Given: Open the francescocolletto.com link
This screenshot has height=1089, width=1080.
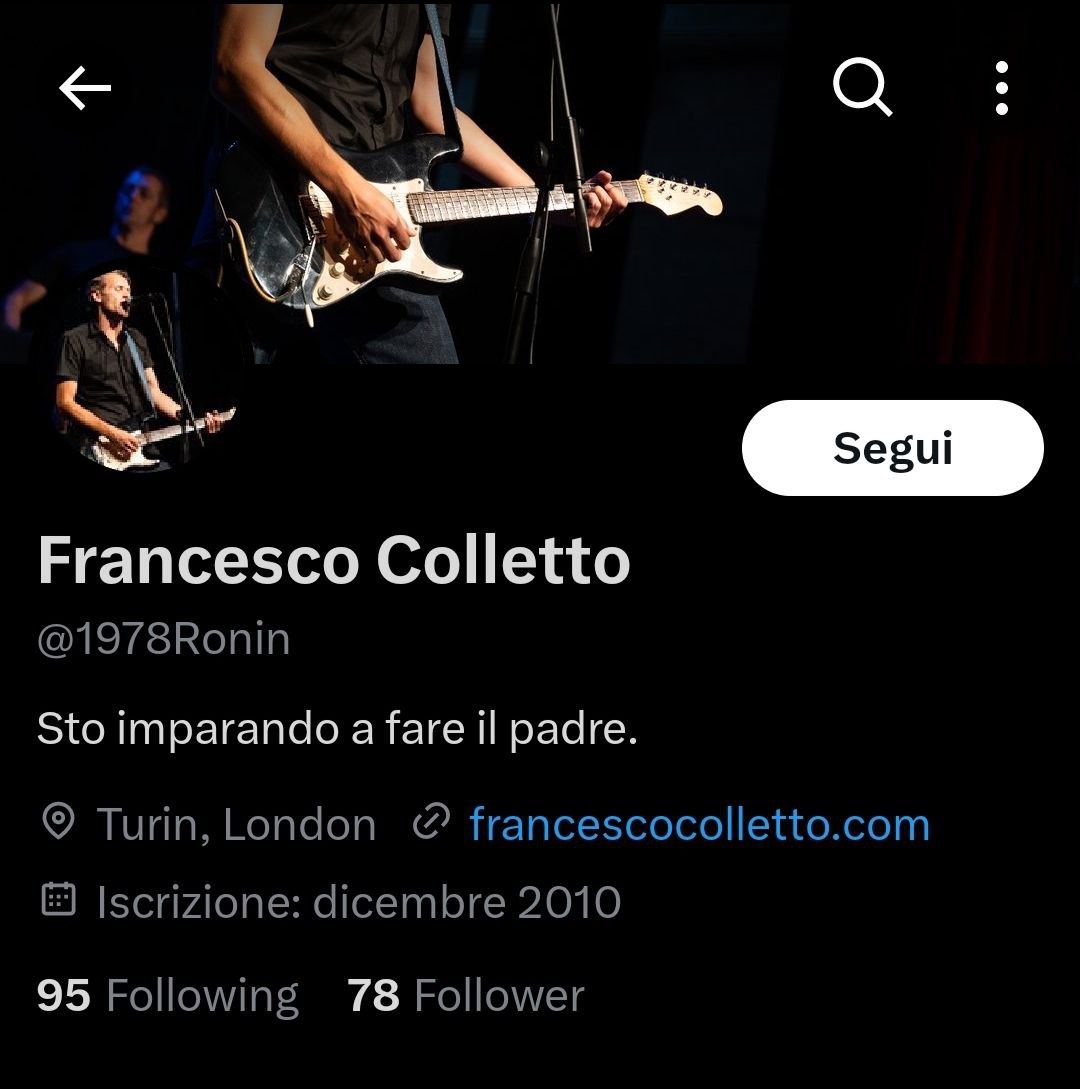Looking at the screenshot, I should (699, 825).
